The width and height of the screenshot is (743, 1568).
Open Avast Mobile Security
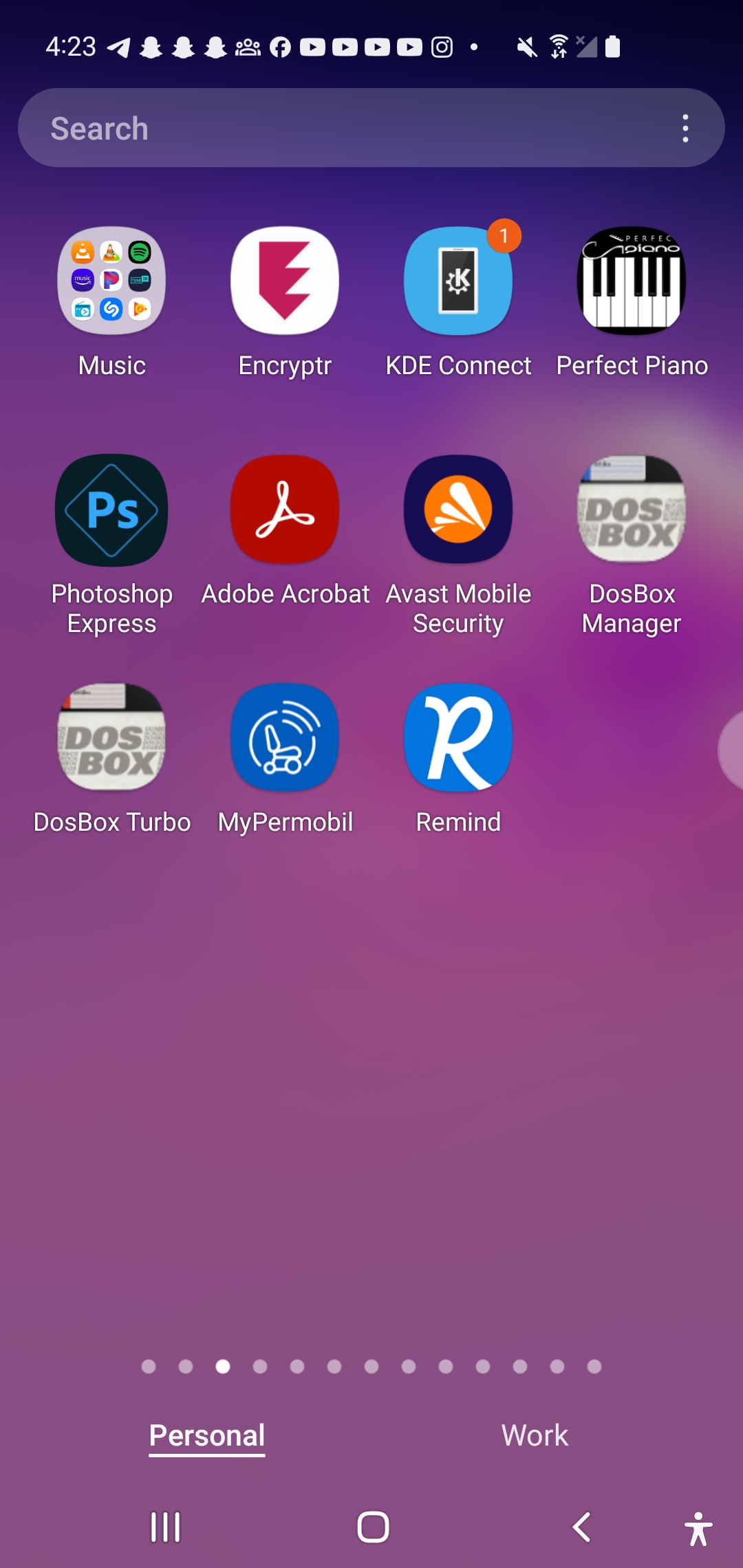point(458,510)
